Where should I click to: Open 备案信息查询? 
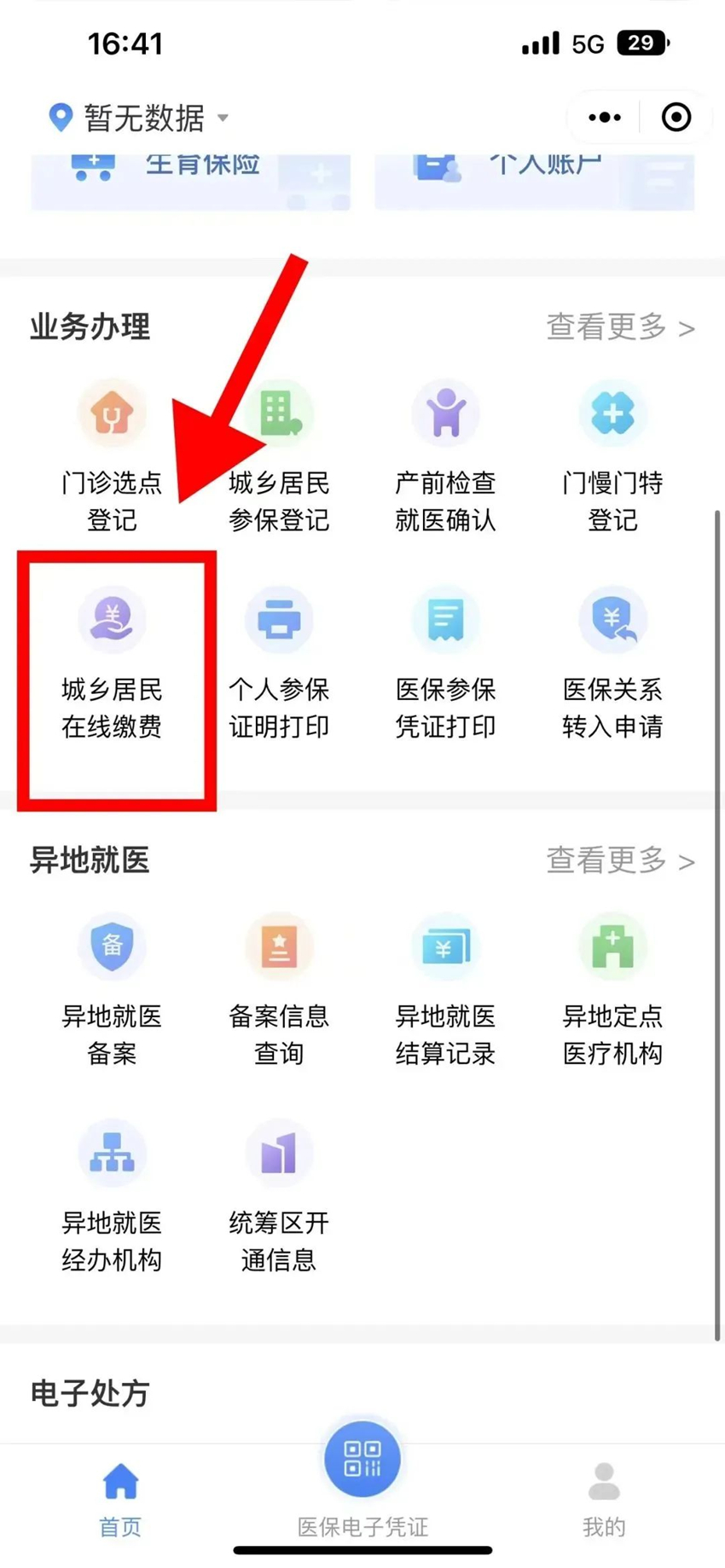(x=279, y=989)
